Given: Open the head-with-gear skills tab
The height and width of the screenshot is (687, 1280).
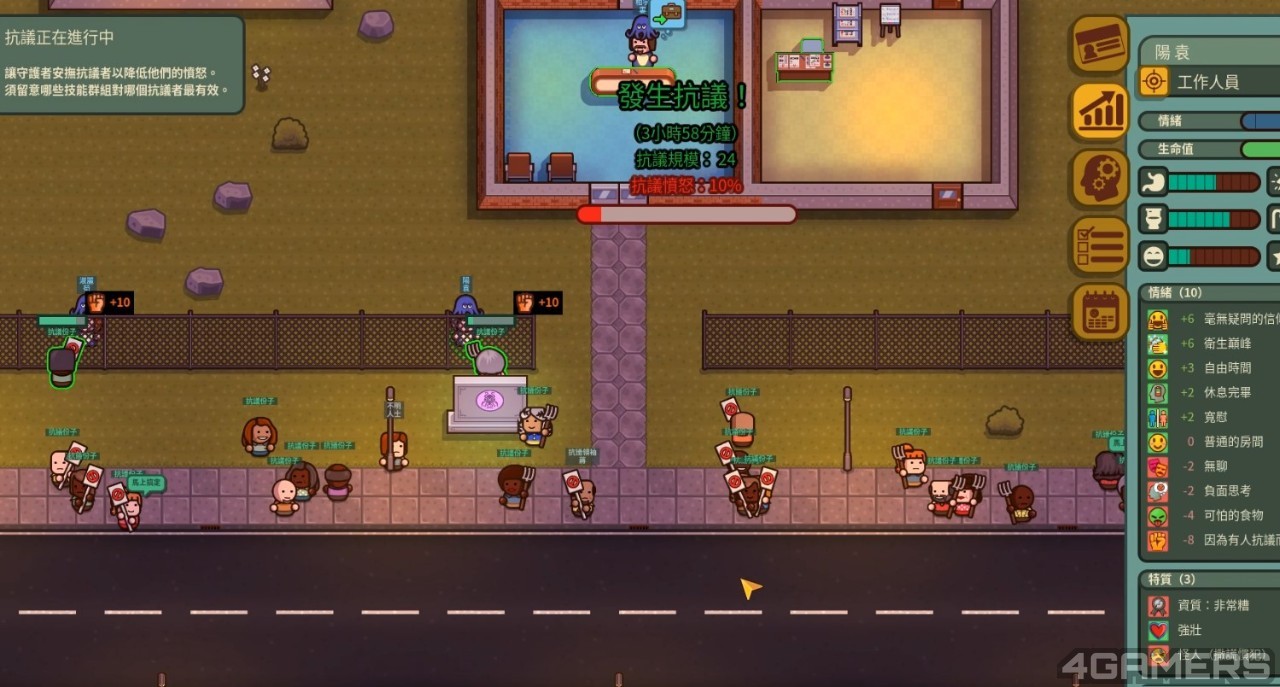Looking at the screenshot, I should tap(1100, 178).
